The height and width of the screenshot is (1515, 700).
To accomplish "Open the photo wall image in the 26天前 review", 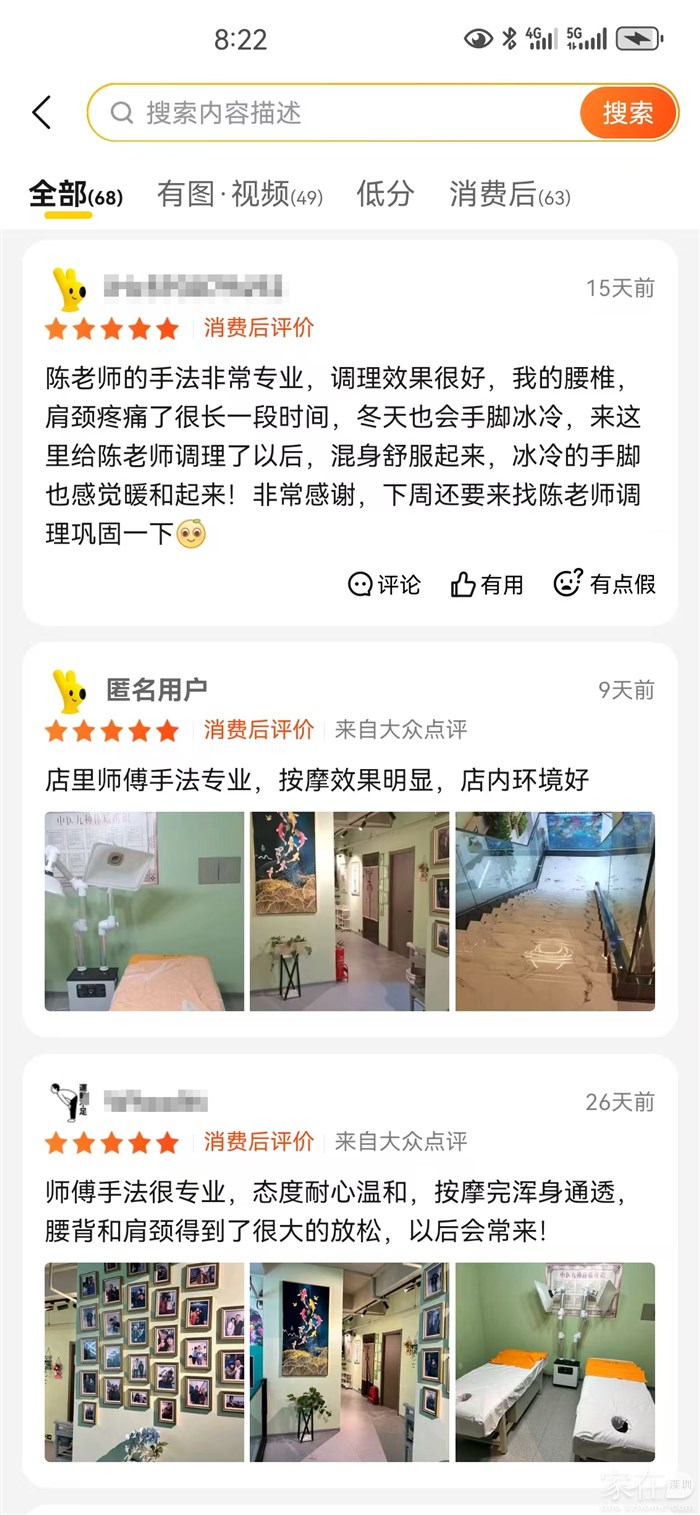I will (x=144, y=1362).
